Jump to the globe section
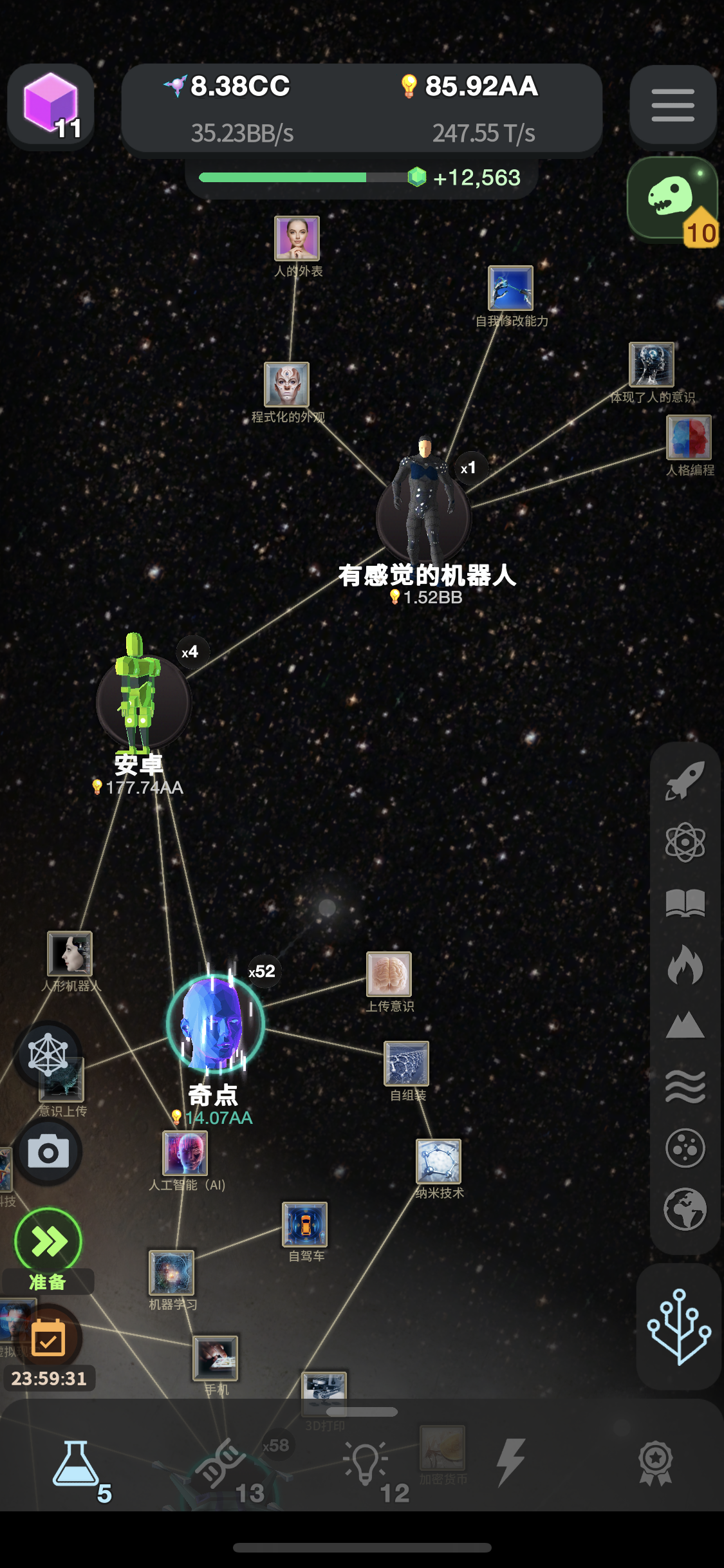This screenshot has height=1568, width=724. click(x=685, y=1209)
